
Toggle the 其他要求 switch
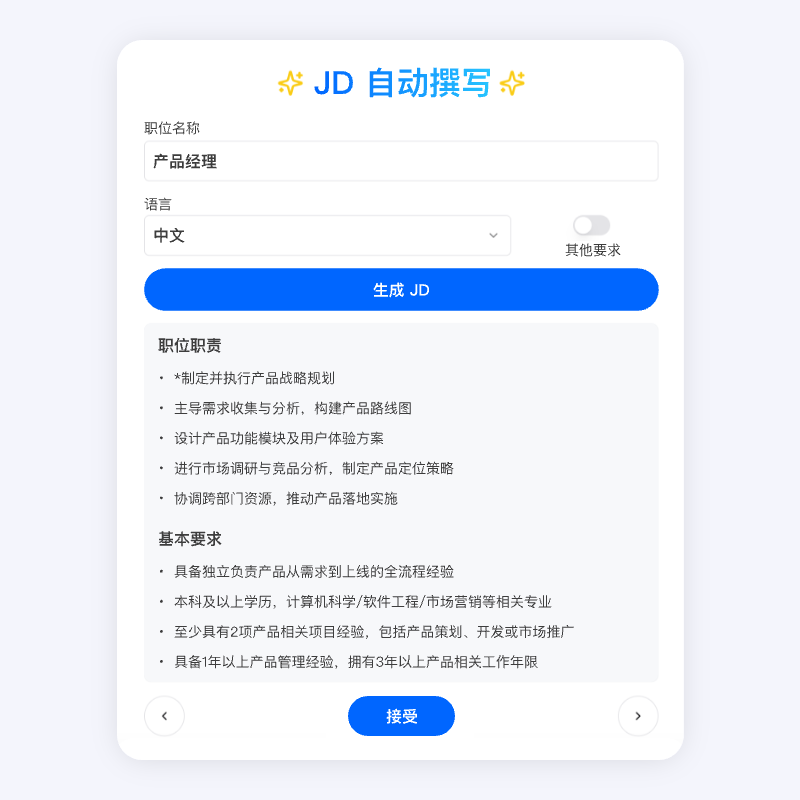point(591,225)
